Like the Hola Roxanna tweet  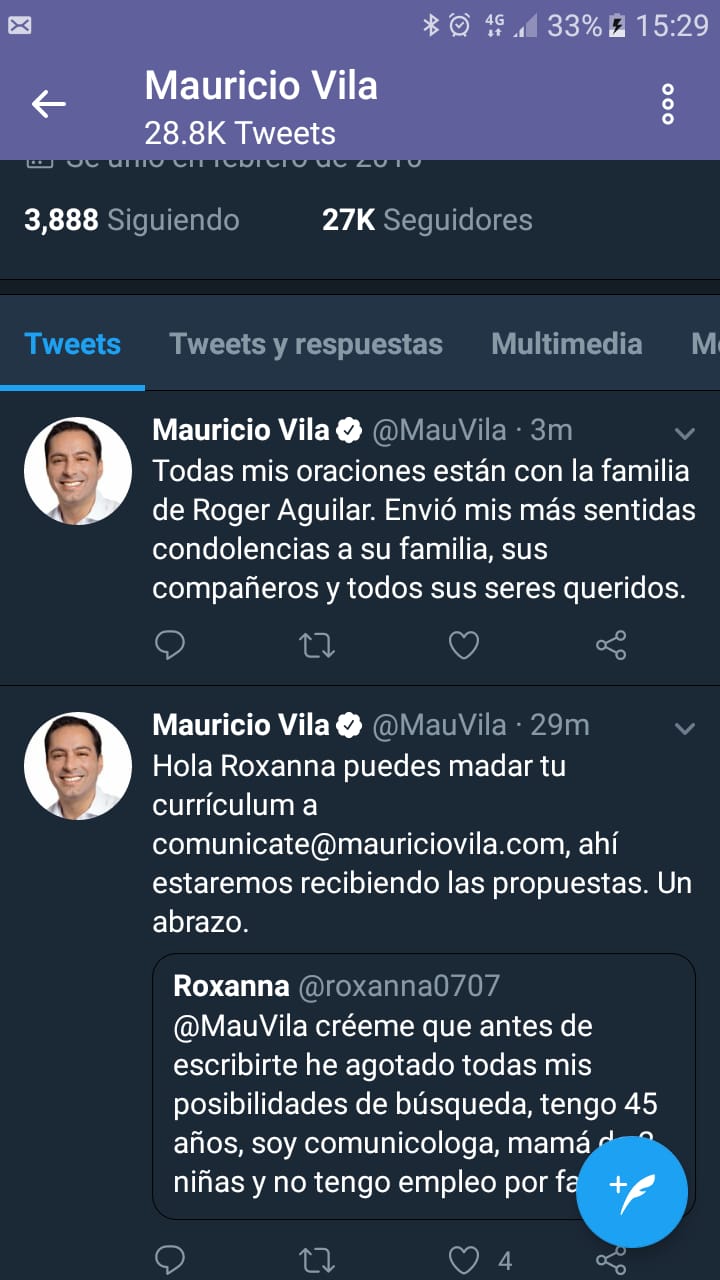coord(463,1260)
